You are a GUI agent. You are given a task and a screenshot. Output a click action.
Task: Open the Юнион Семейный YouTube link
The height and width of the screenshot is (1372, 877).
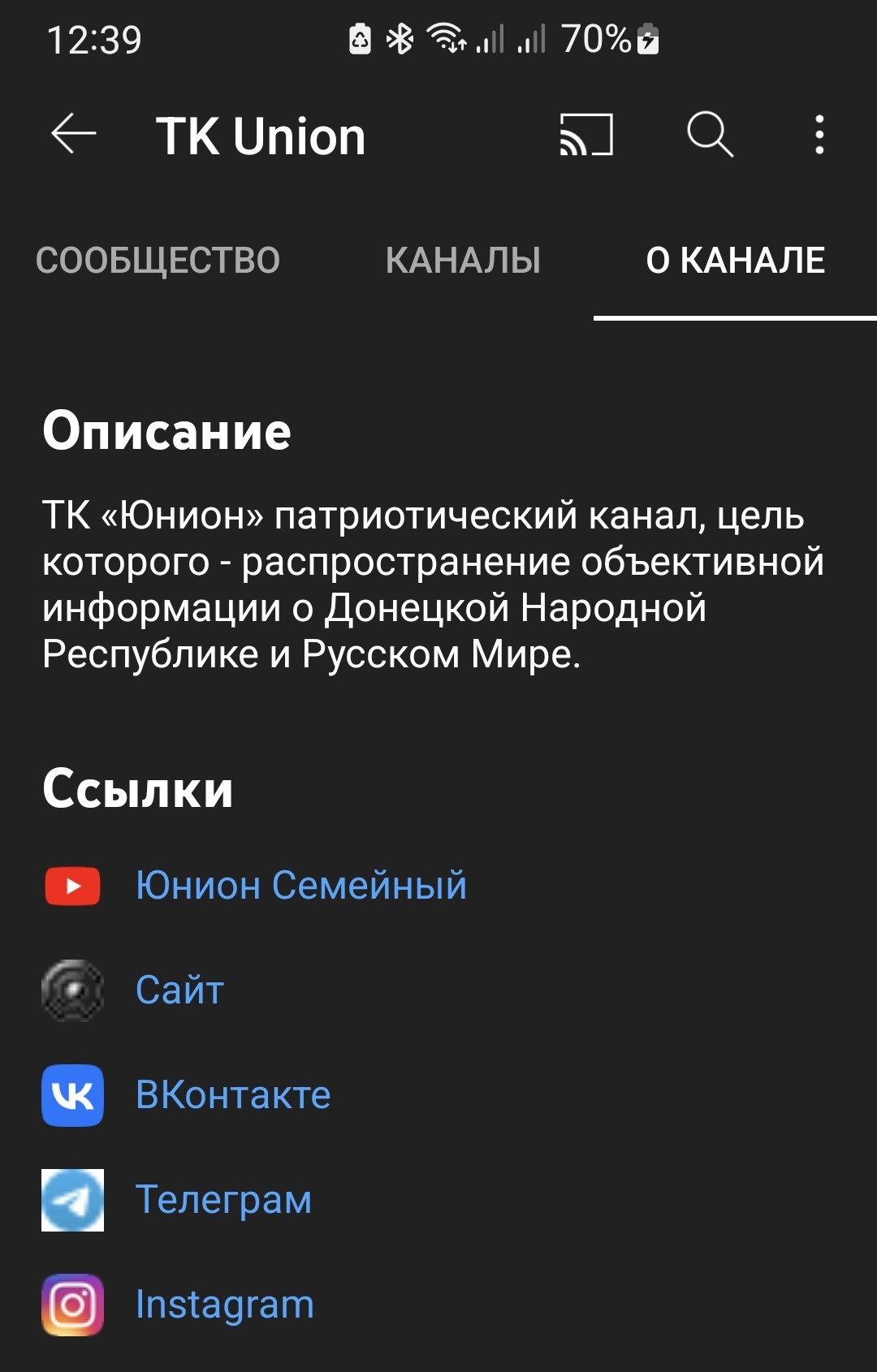point(300,886)
